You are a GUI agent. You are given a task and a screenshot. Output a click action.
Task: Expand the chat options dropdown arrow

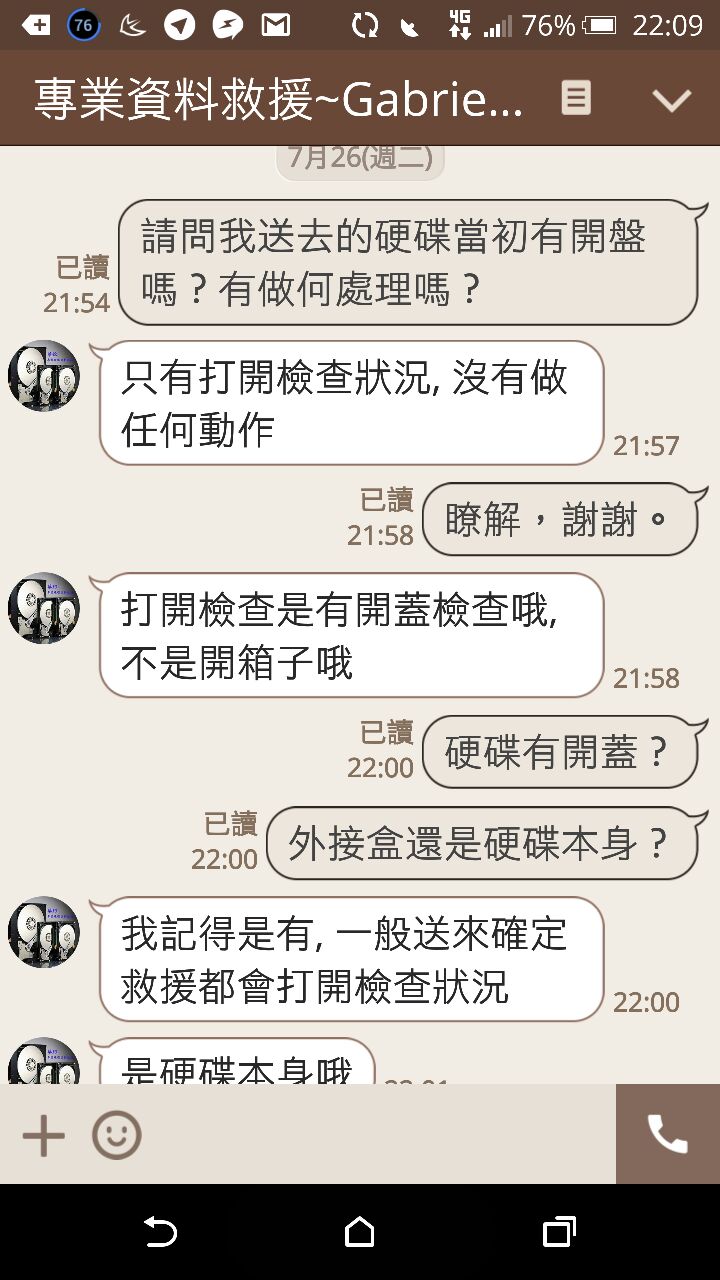671,99
